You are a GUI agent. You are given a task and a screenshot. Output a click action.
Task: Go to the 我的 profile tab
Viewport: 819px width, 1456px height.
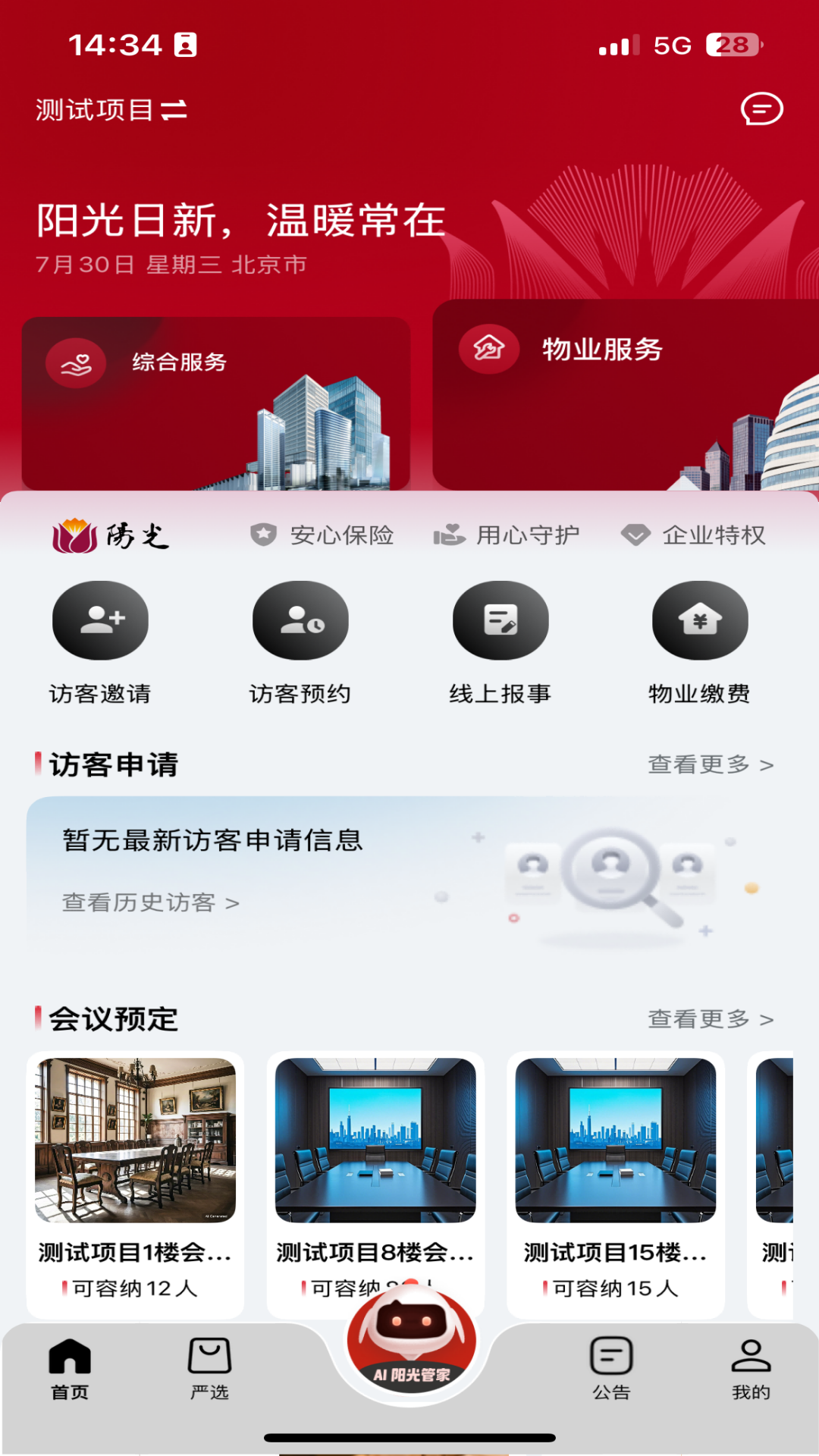[x=750, y=1373]
